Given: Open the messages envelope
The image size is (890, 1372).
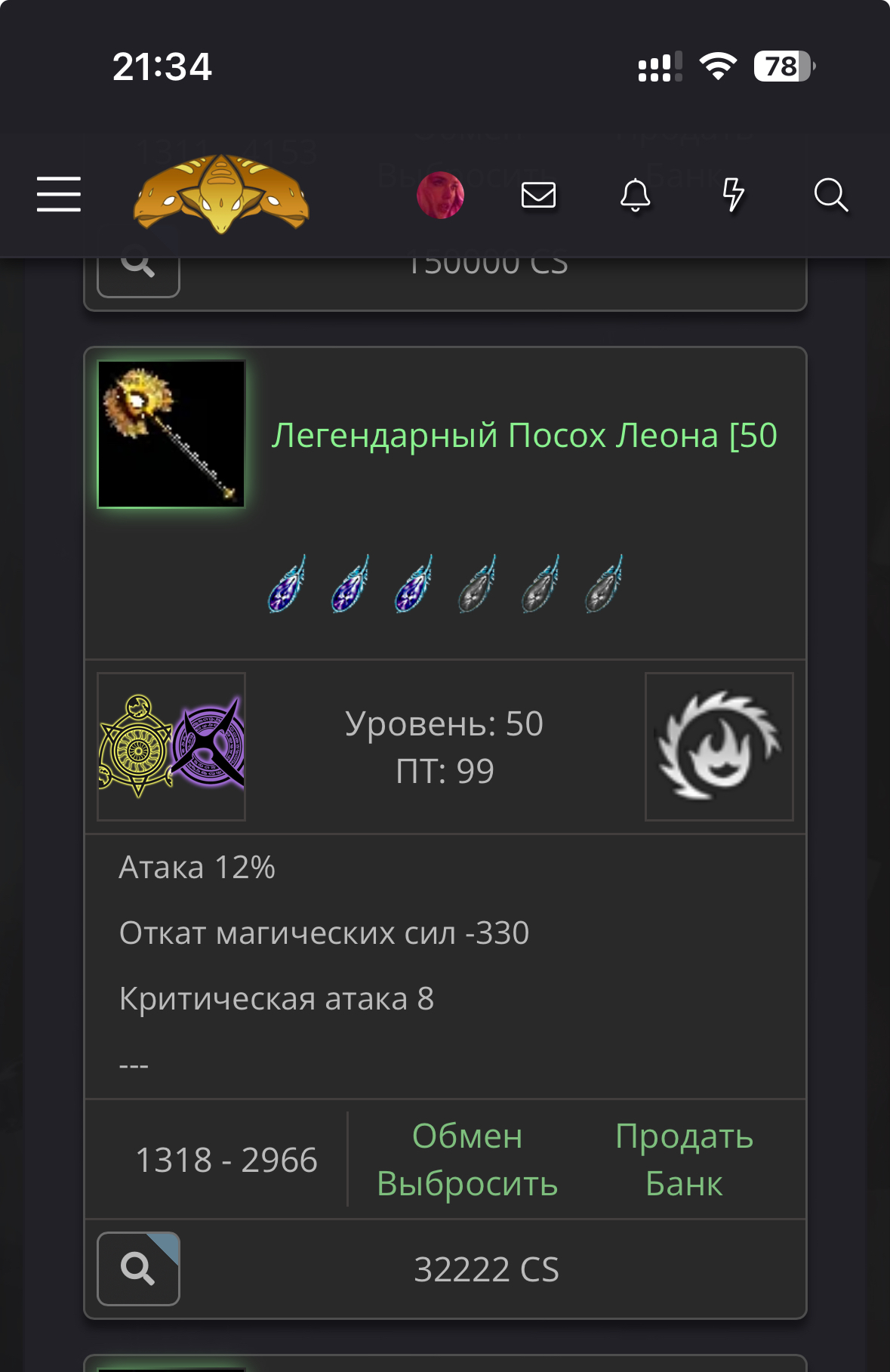Looking at the screenshot, I should pyautogui.click(x=538, y=195).
